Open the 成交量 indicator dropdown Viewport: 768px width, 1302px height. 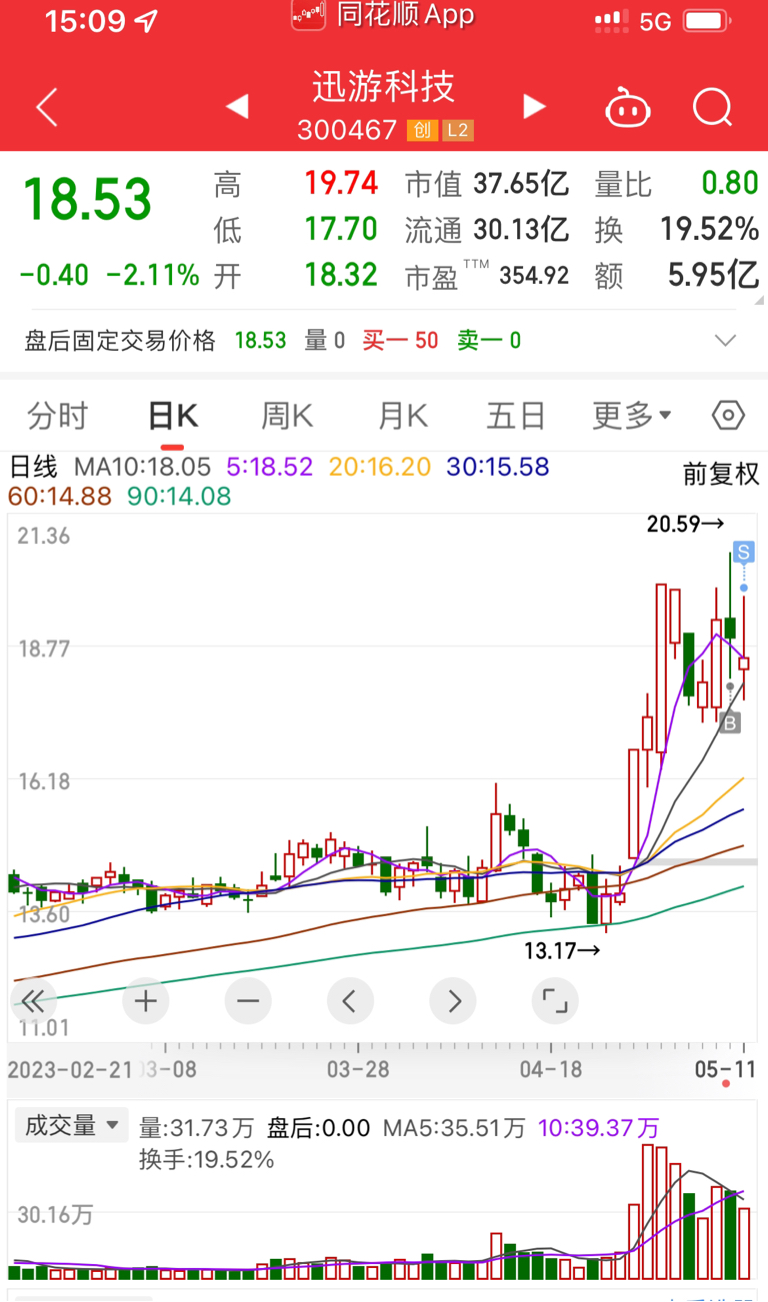click(71, 1126)
